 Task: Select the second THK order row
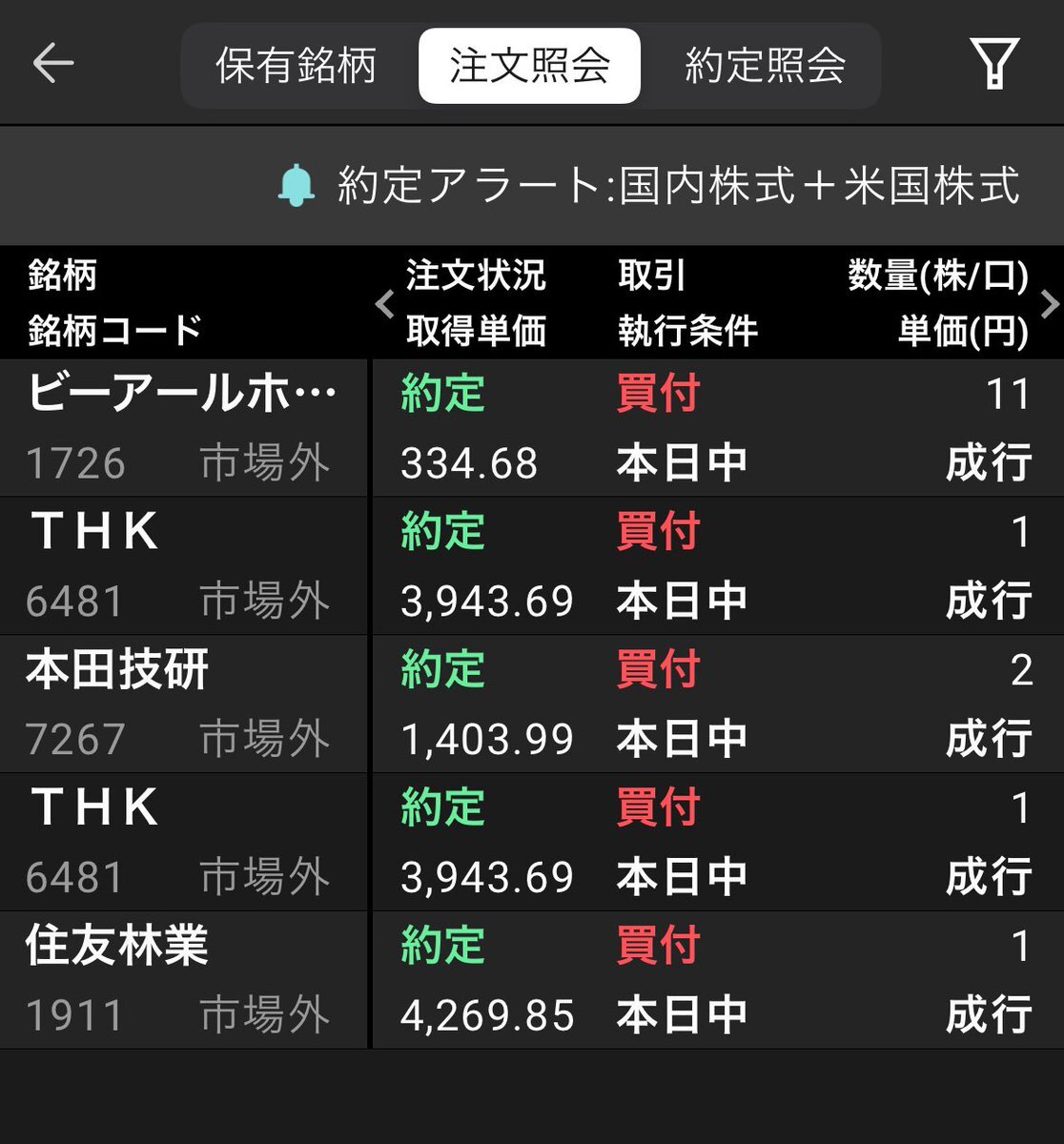pyautogui.click(x=191, y=839)
